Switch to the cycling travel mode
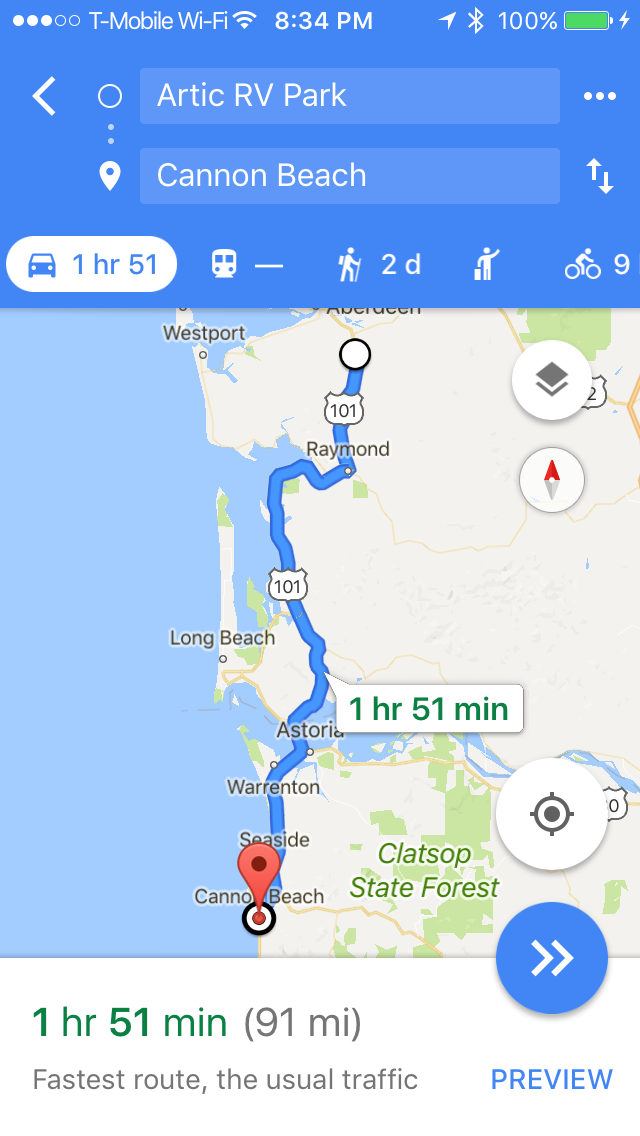Image resolution: width=640 pixels, height=1136 pixels. pyautogui.click(x=596, y=265)
